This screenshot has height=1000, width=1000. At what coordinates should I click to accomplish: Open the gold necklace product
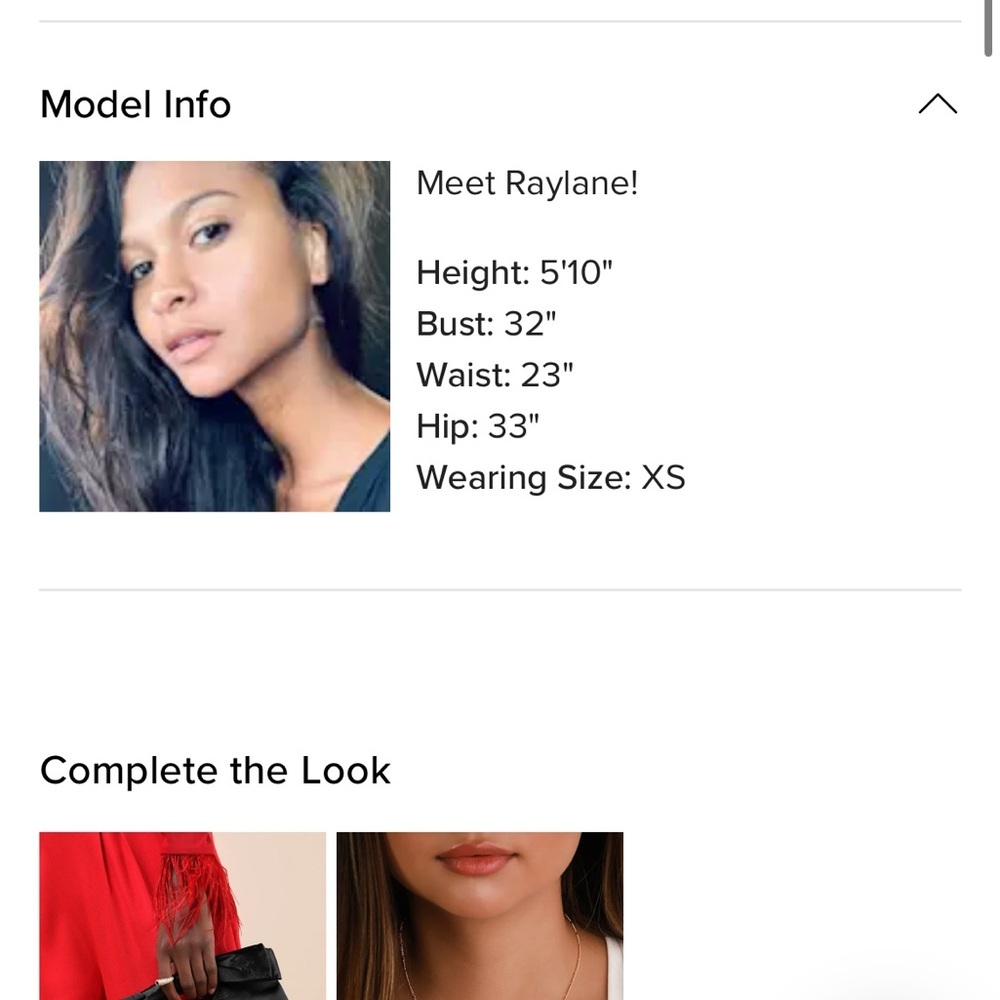pyautogui.click(x=479, y=915)
